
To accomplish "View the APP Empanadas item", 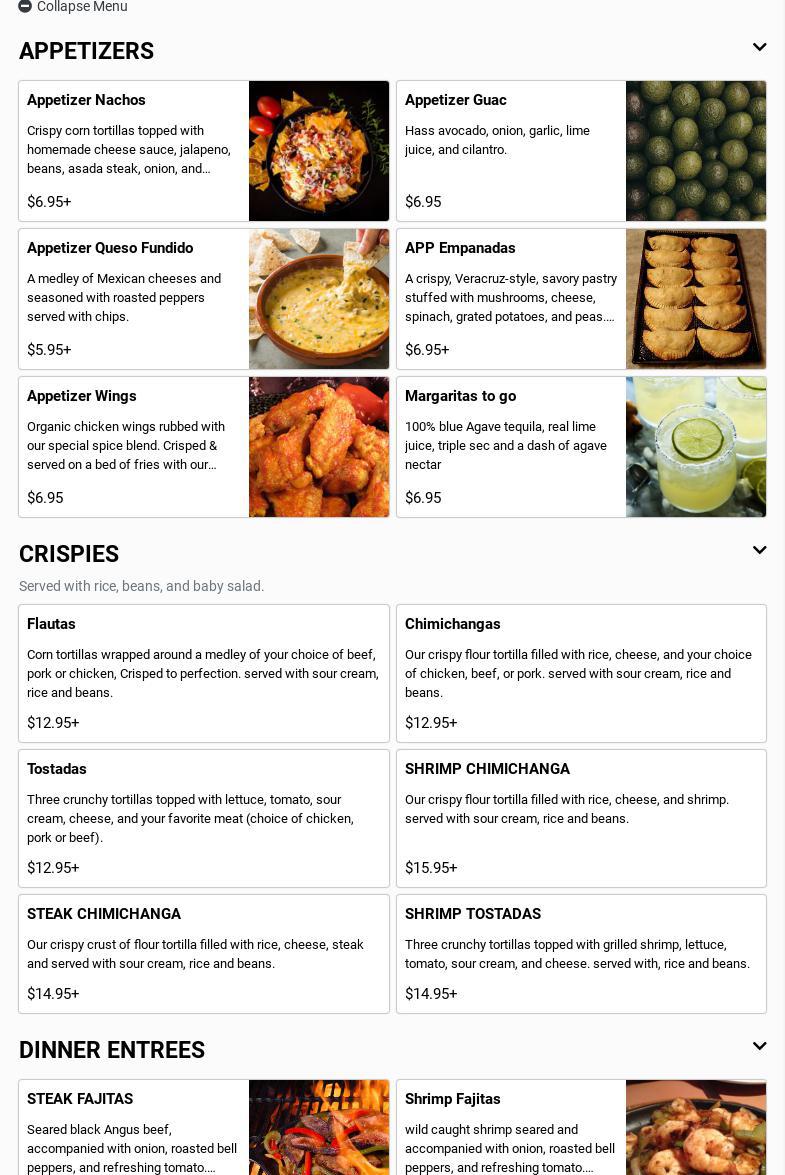I will (x=581, y=299).
